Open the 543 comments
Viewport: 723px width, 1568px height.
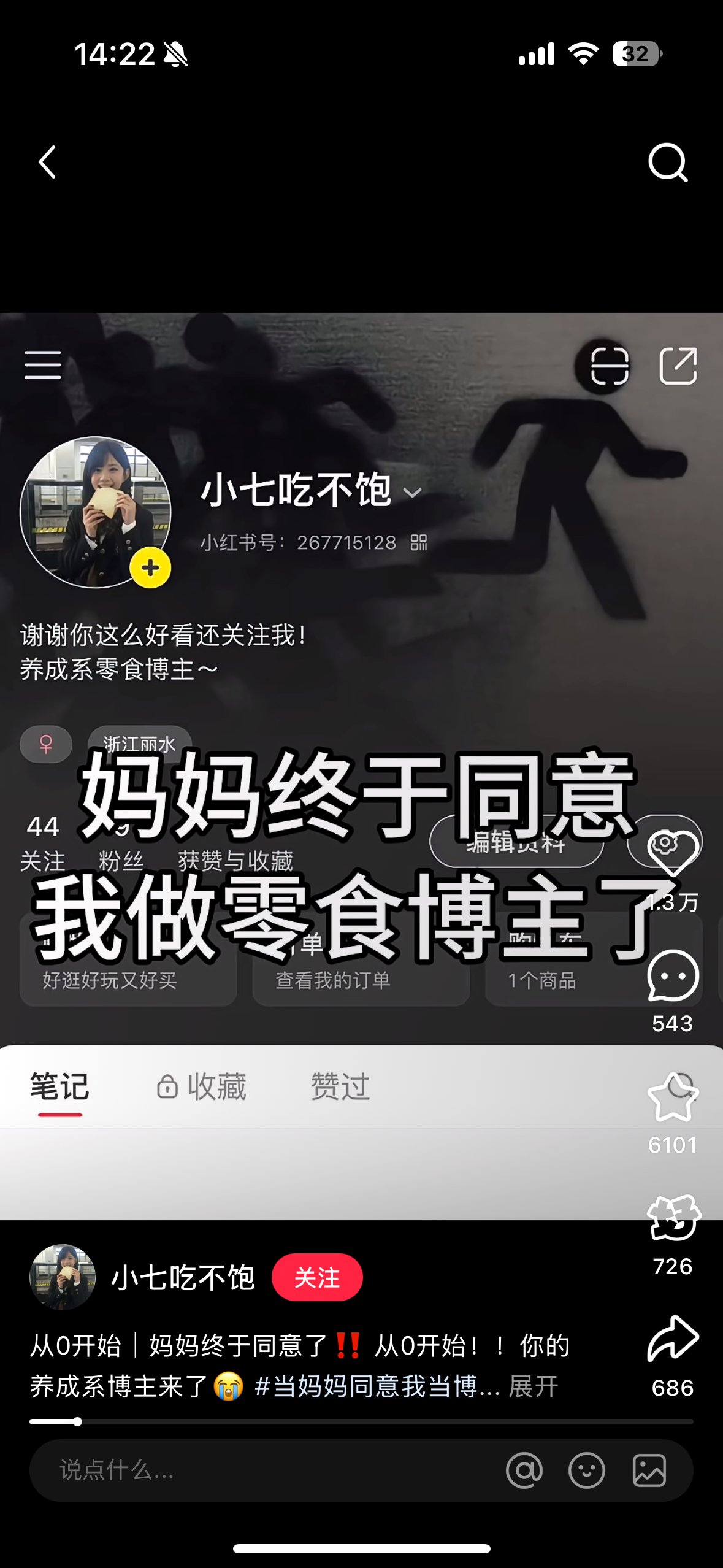[673, 977]
